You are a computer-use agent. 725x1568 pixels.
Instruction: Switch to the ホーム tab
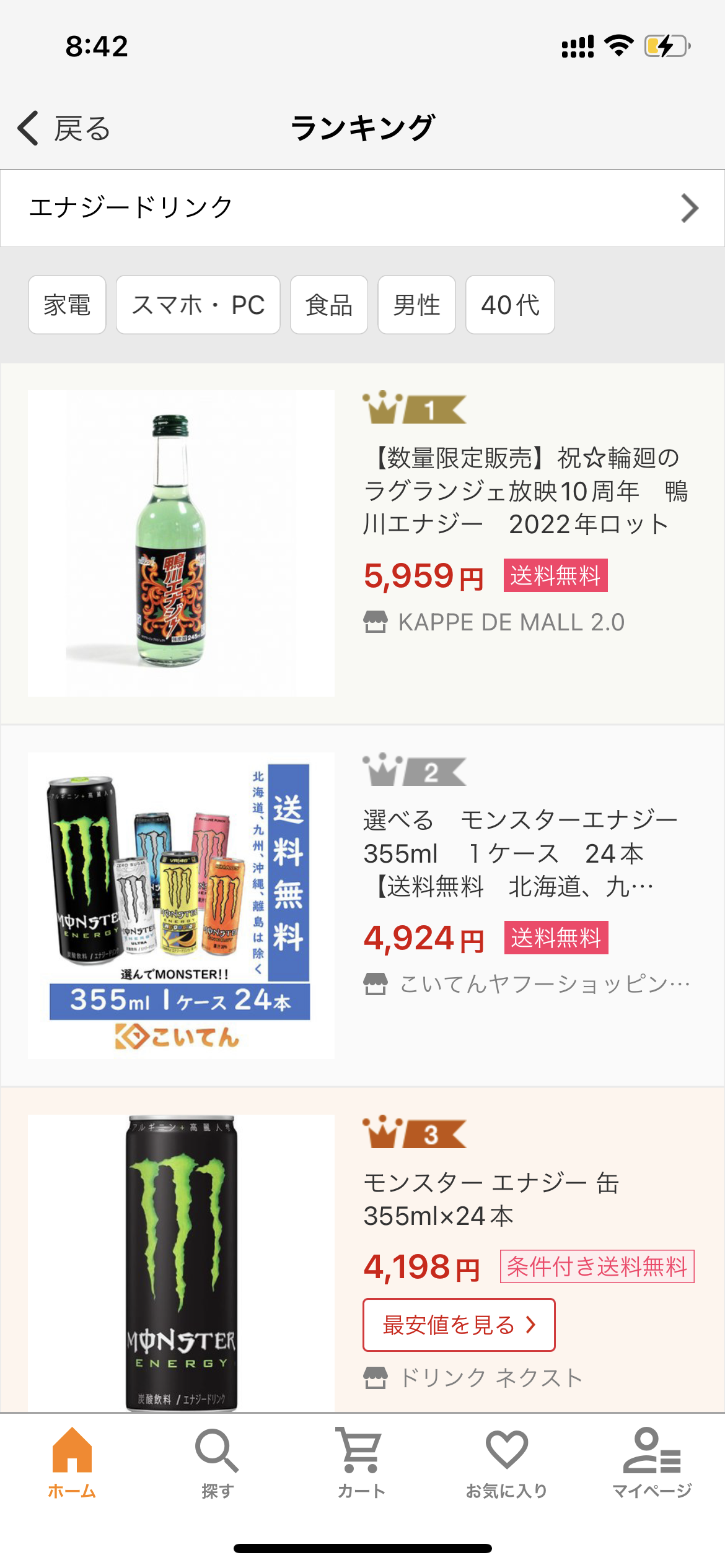coord(72,1461)
